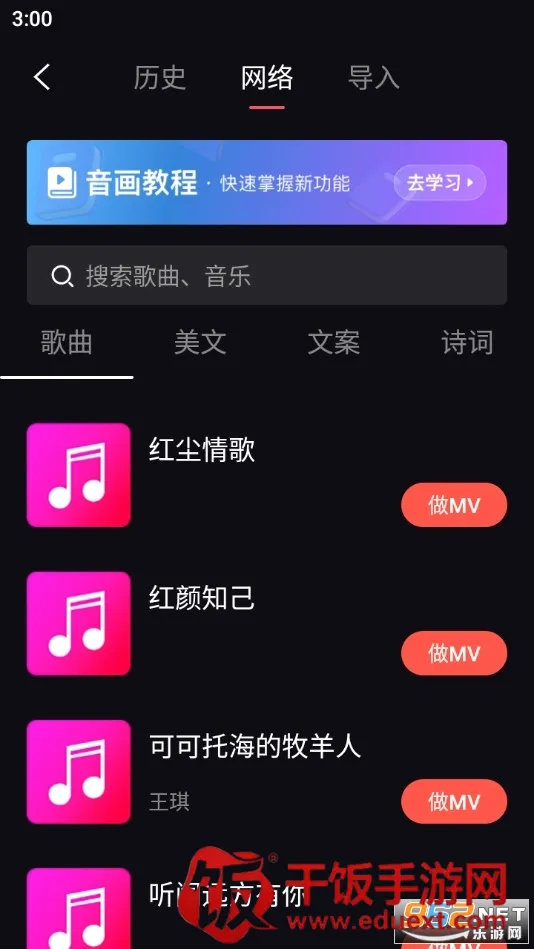The image size is (534, 949).
Task: Switch to the 美文 category
Action: pos(200,343)
